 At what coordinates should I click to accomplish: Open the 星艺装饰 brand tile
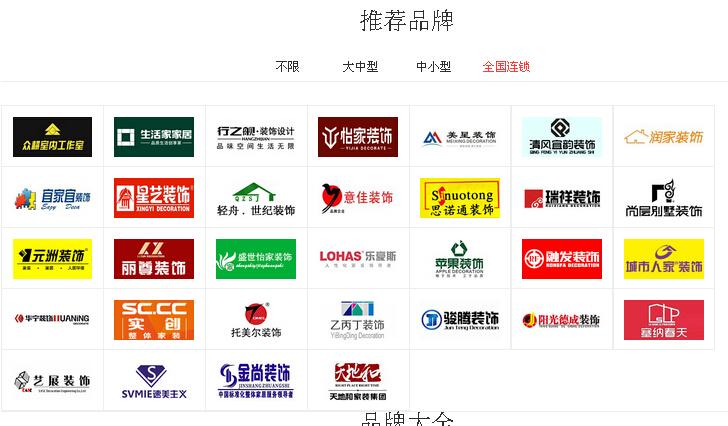[154, 198]
